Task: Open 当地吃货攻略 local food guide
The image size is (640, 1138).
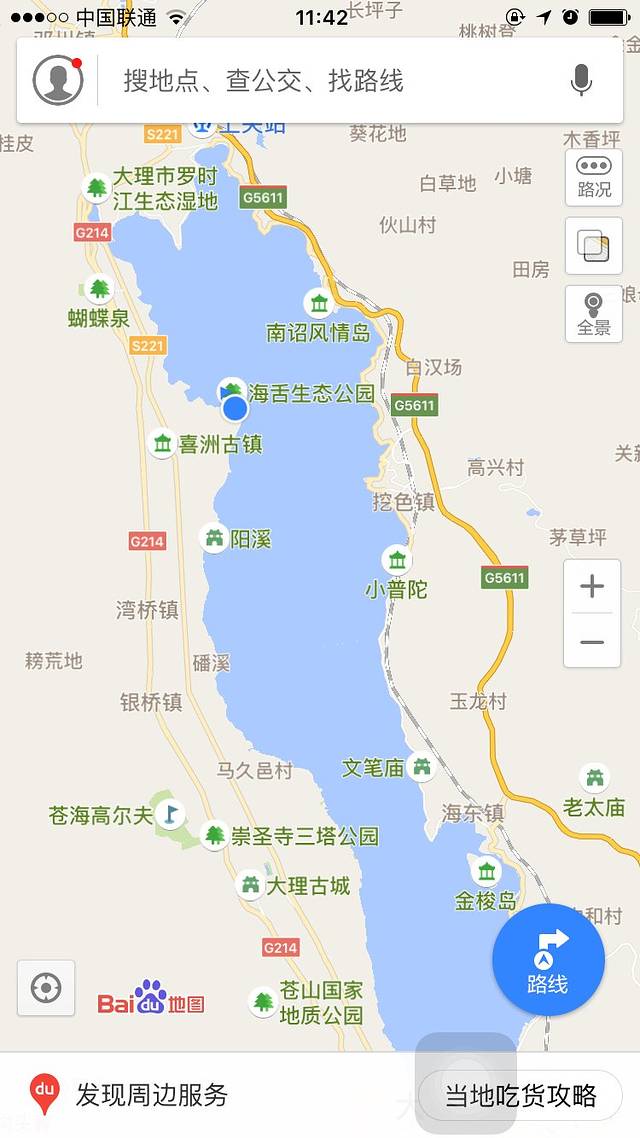Action: [519, 1095]
